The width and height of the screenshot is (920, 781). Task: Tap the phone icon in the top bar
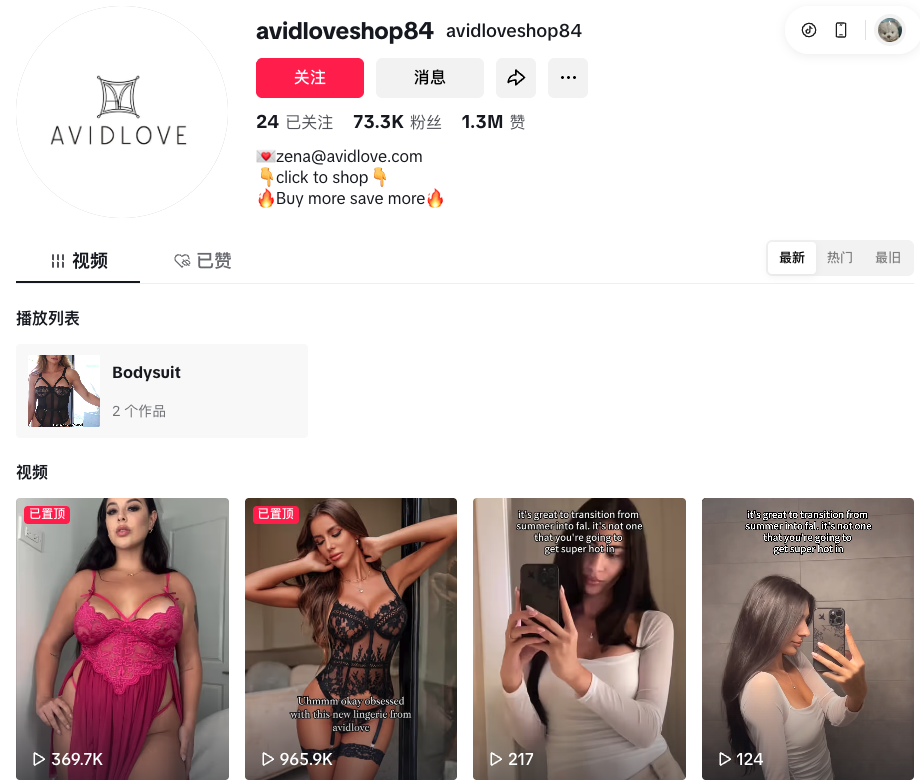click(x=841, y=30)
